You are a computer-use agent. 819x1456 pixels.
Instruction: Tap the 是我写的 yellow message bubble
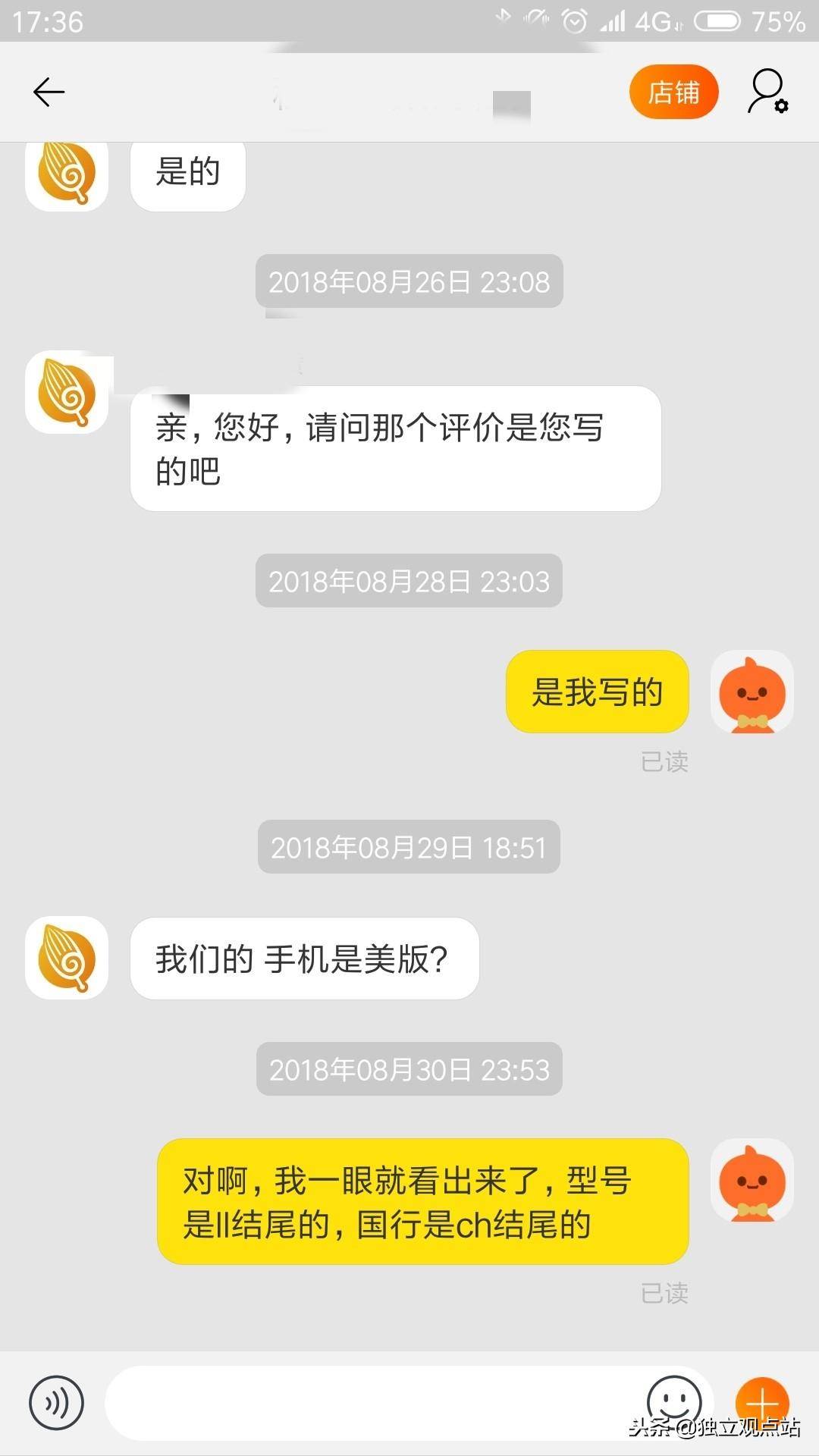598,692
